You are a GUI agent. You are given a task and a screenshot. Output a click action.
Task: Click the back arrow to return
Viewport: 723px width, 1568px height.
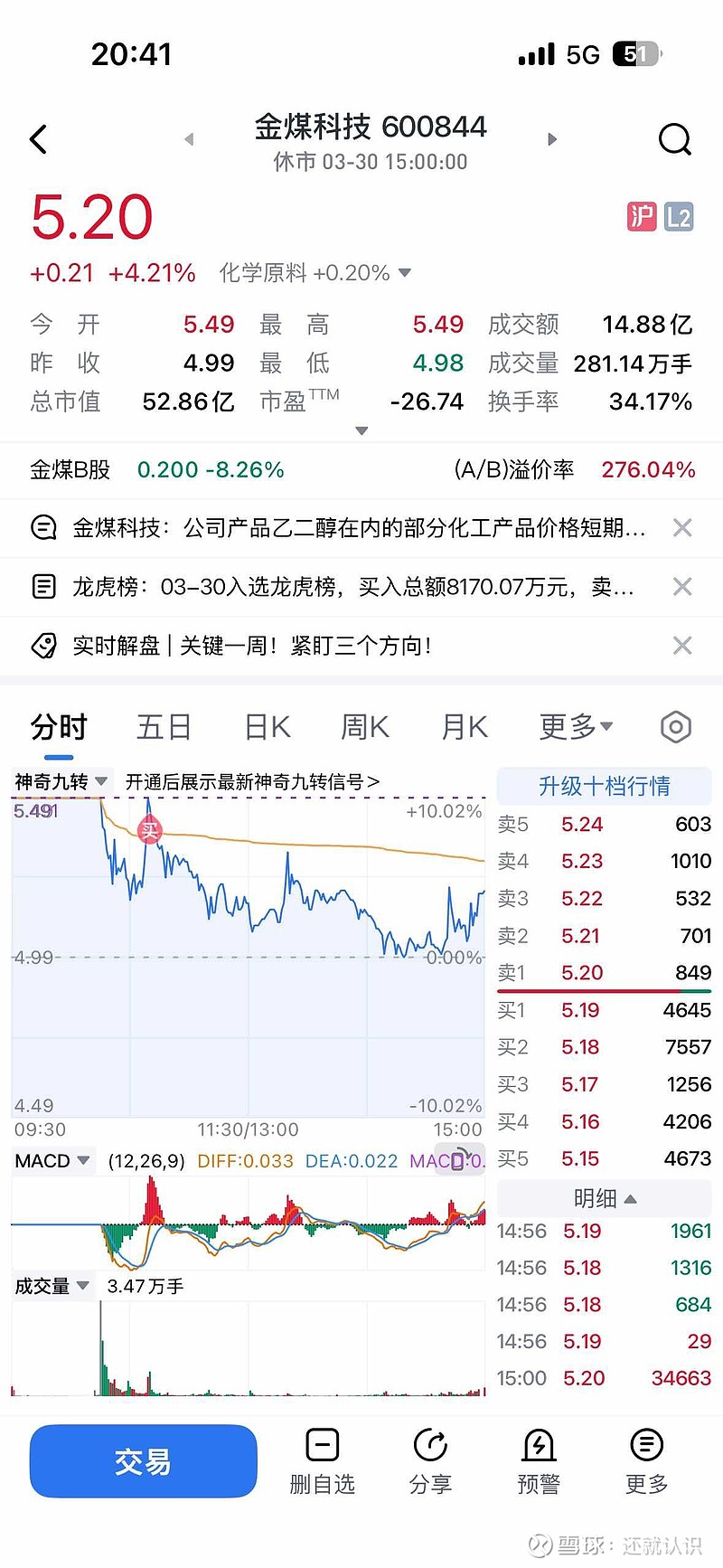36,138
